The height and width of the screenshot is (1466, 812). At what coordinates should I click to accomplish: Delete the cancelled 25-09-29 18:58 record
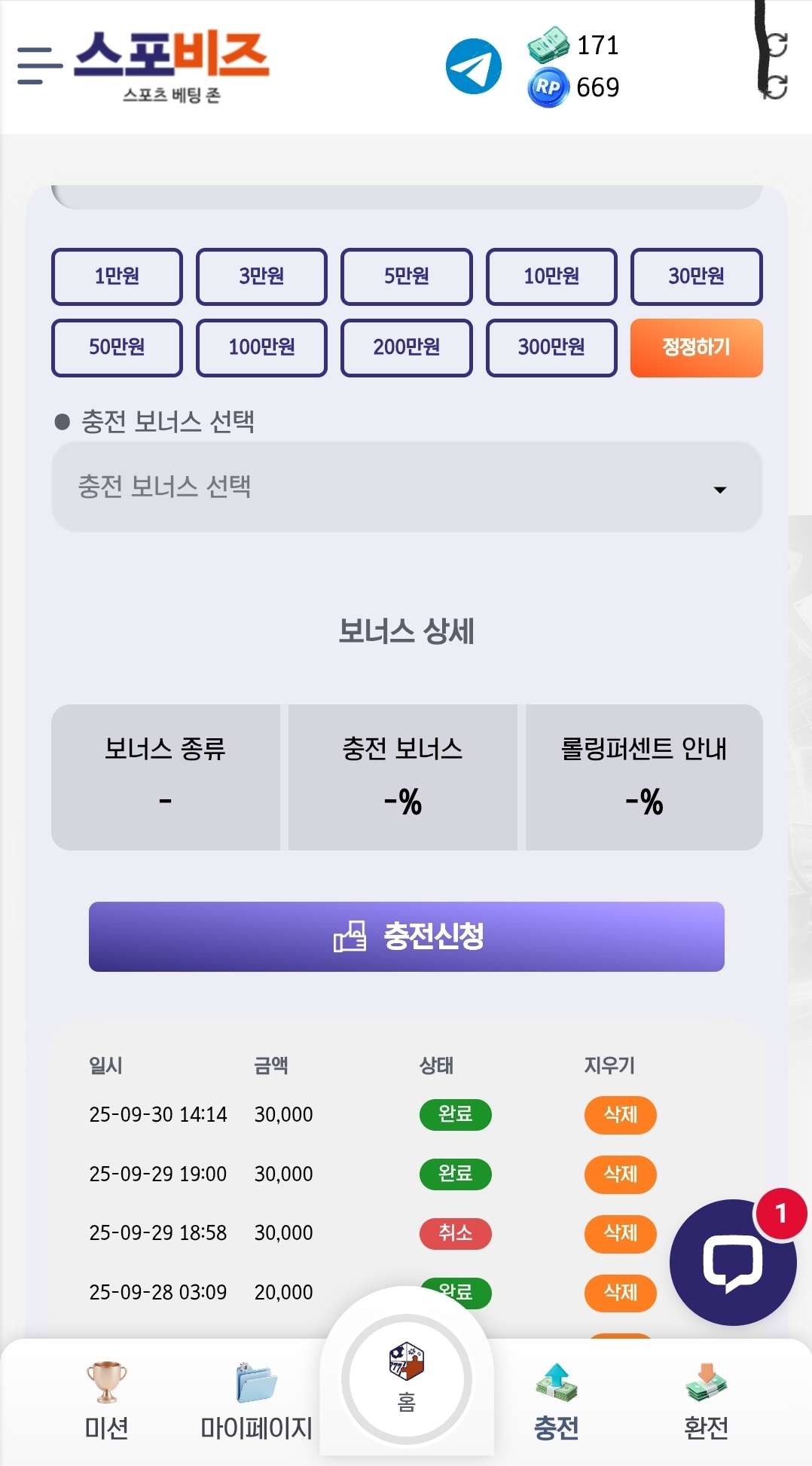coord(621,1234)
